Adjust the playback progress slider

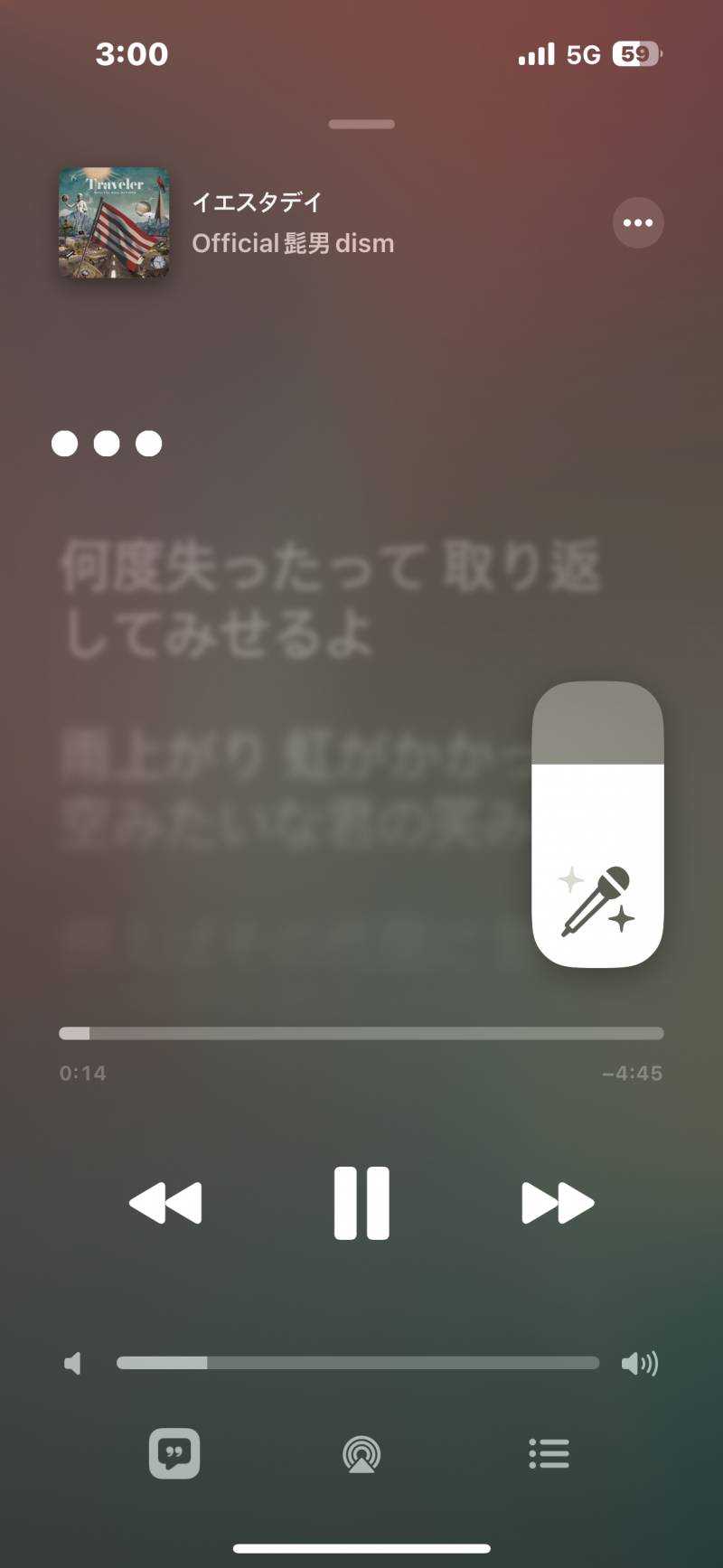click(361, 1032)
